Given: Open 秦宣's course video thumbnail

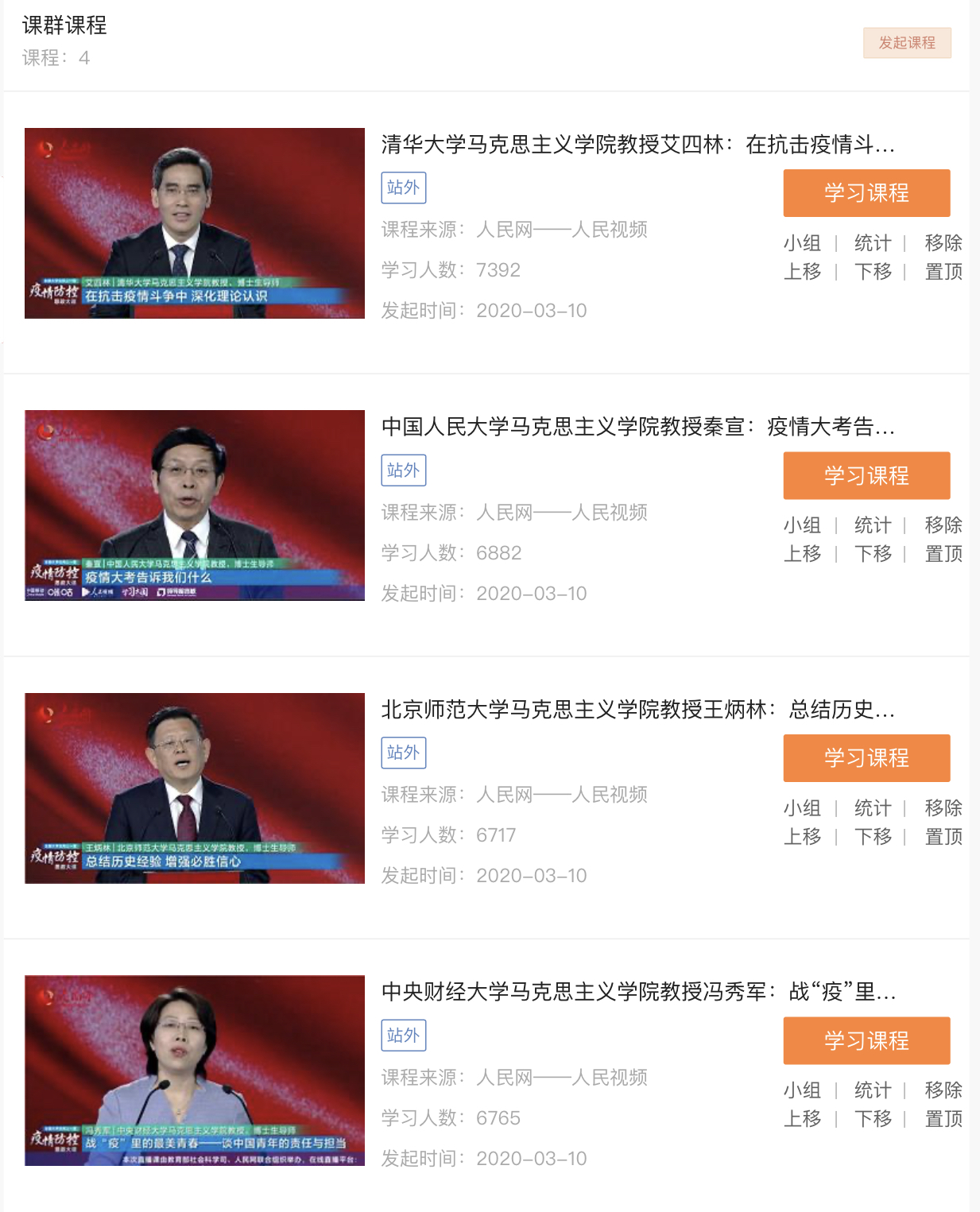Looking at the screenshot, I should pyautogui.click(x=195, y=505).
